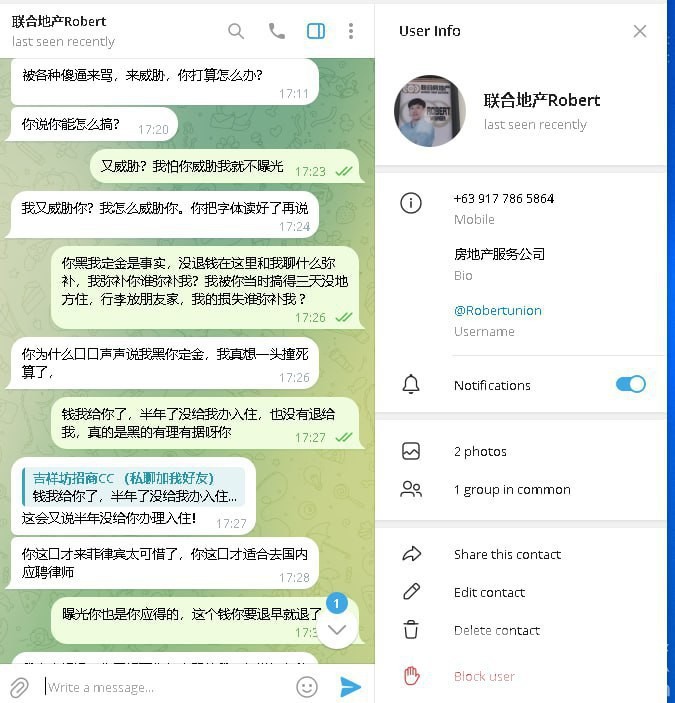Viewport: 675px width, 703px height.
Task: Search within this chat
Action: [236, 31]
